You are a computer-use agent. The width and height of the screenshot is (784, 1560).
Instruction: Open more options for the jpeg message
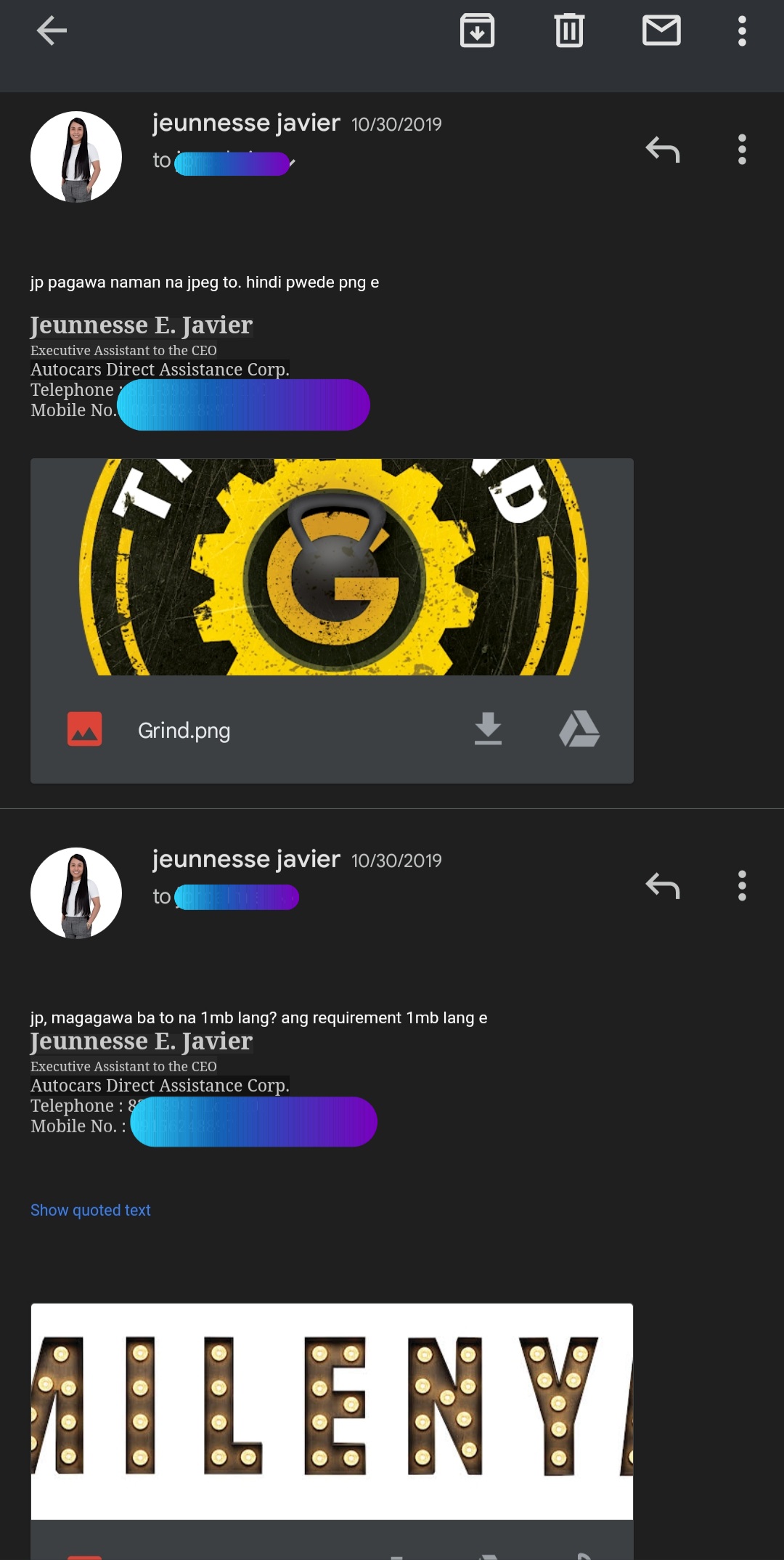[x=742, y=150]
